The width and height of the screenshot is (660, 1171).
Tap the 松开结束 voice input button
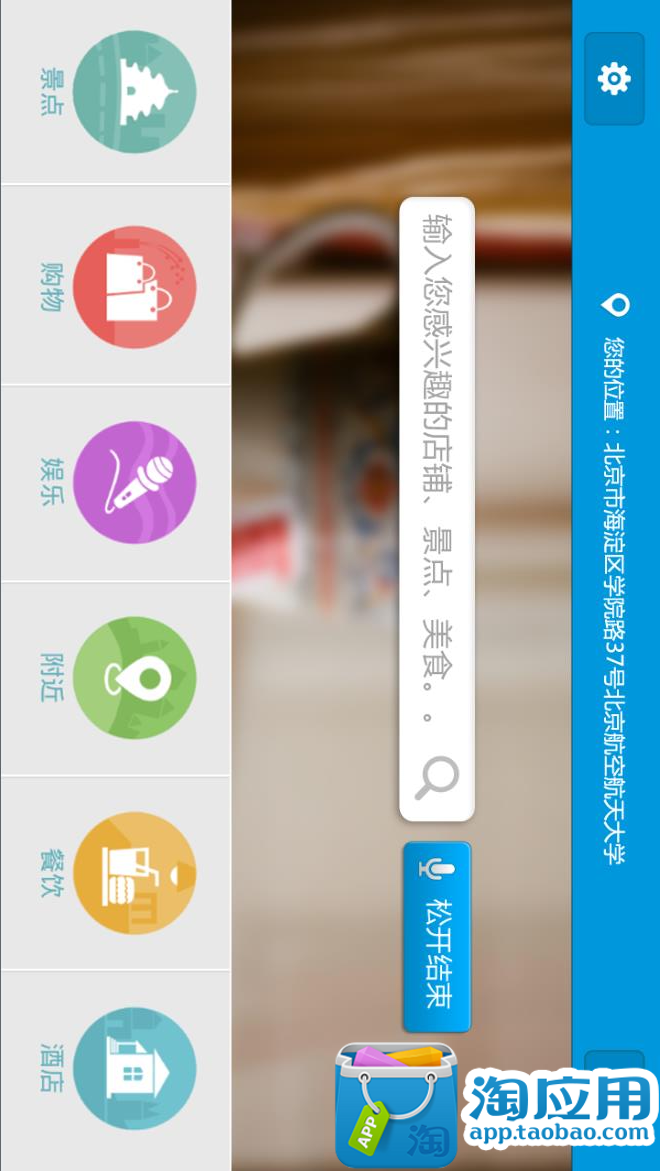437,937
